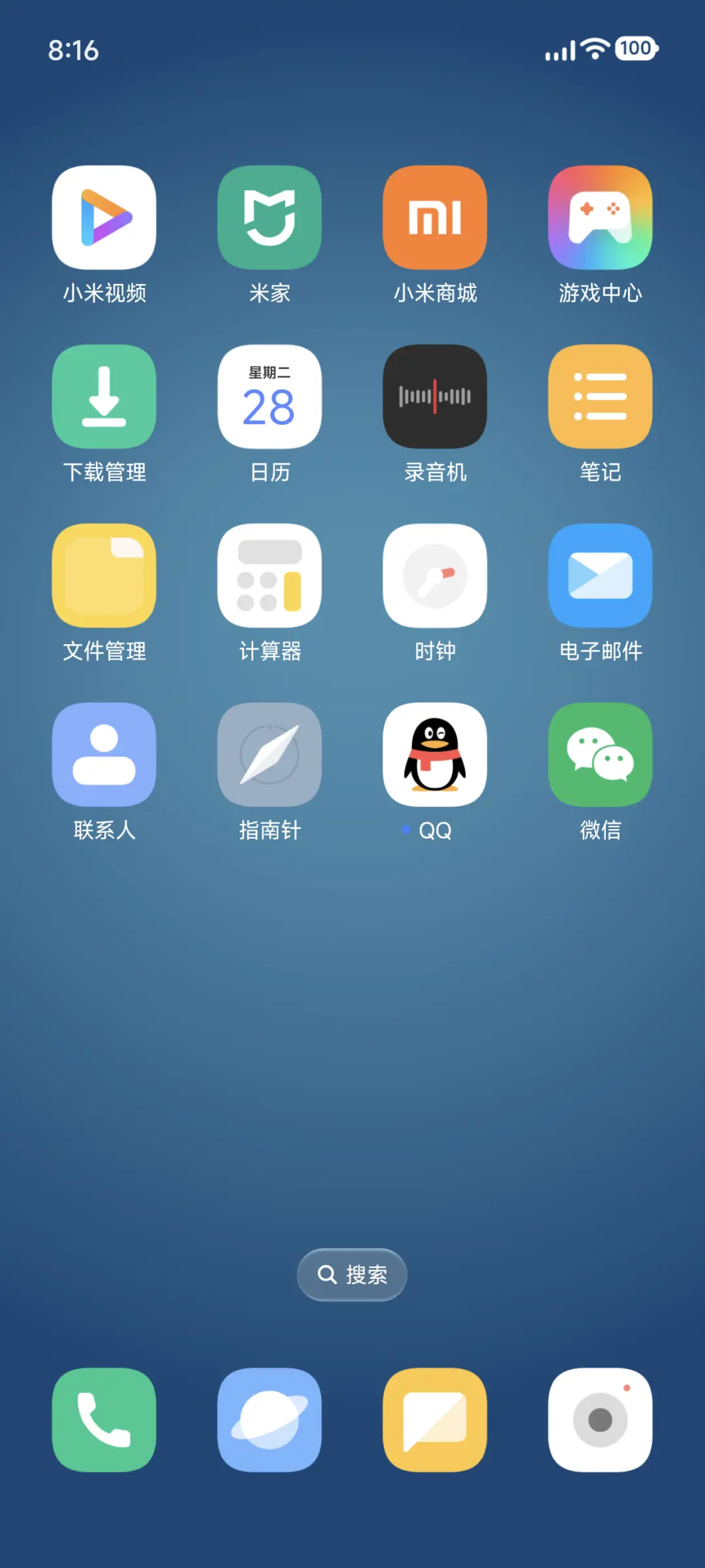
Task: Launch the 指南针 compass app
Action: click(x=270, y=754)
